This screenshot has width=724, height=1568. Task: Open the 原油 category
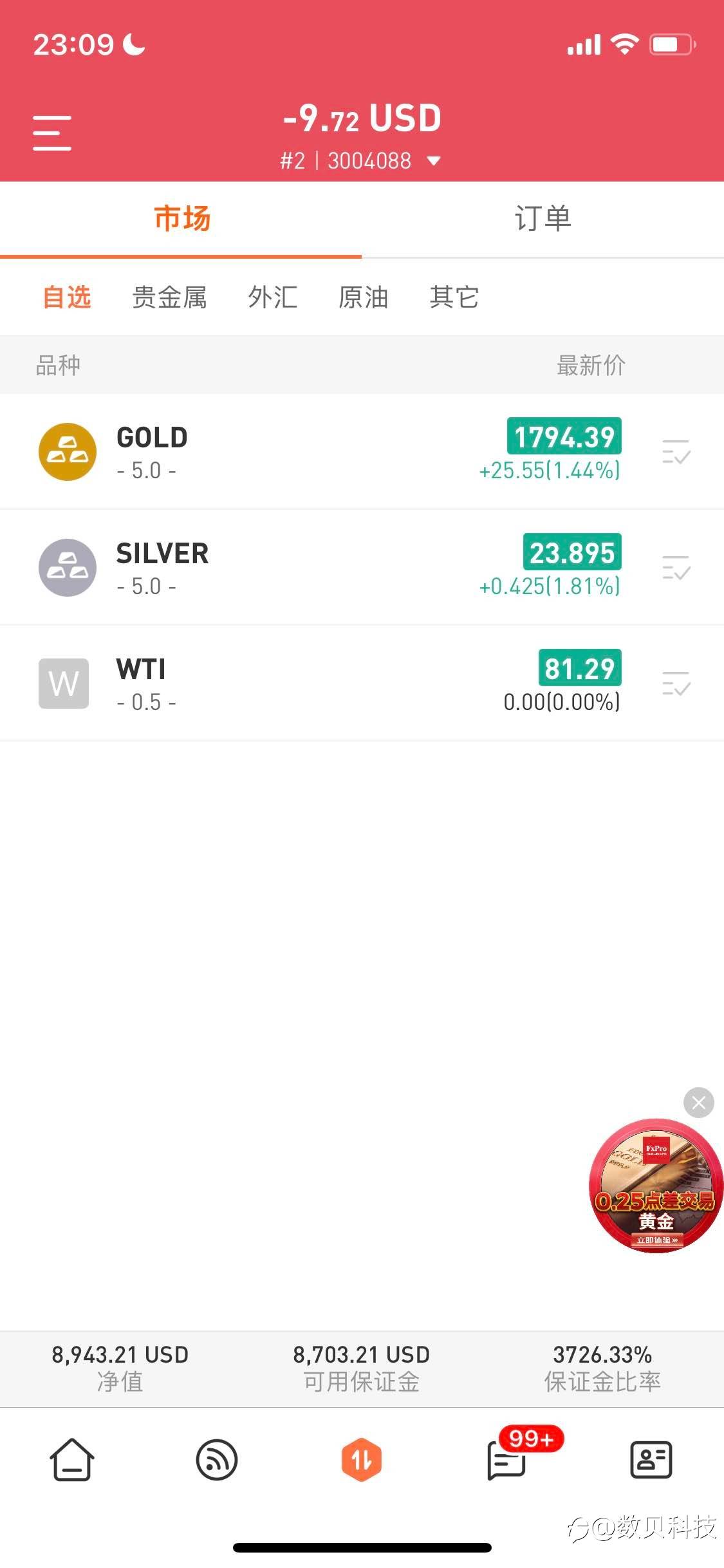point(364,297)
